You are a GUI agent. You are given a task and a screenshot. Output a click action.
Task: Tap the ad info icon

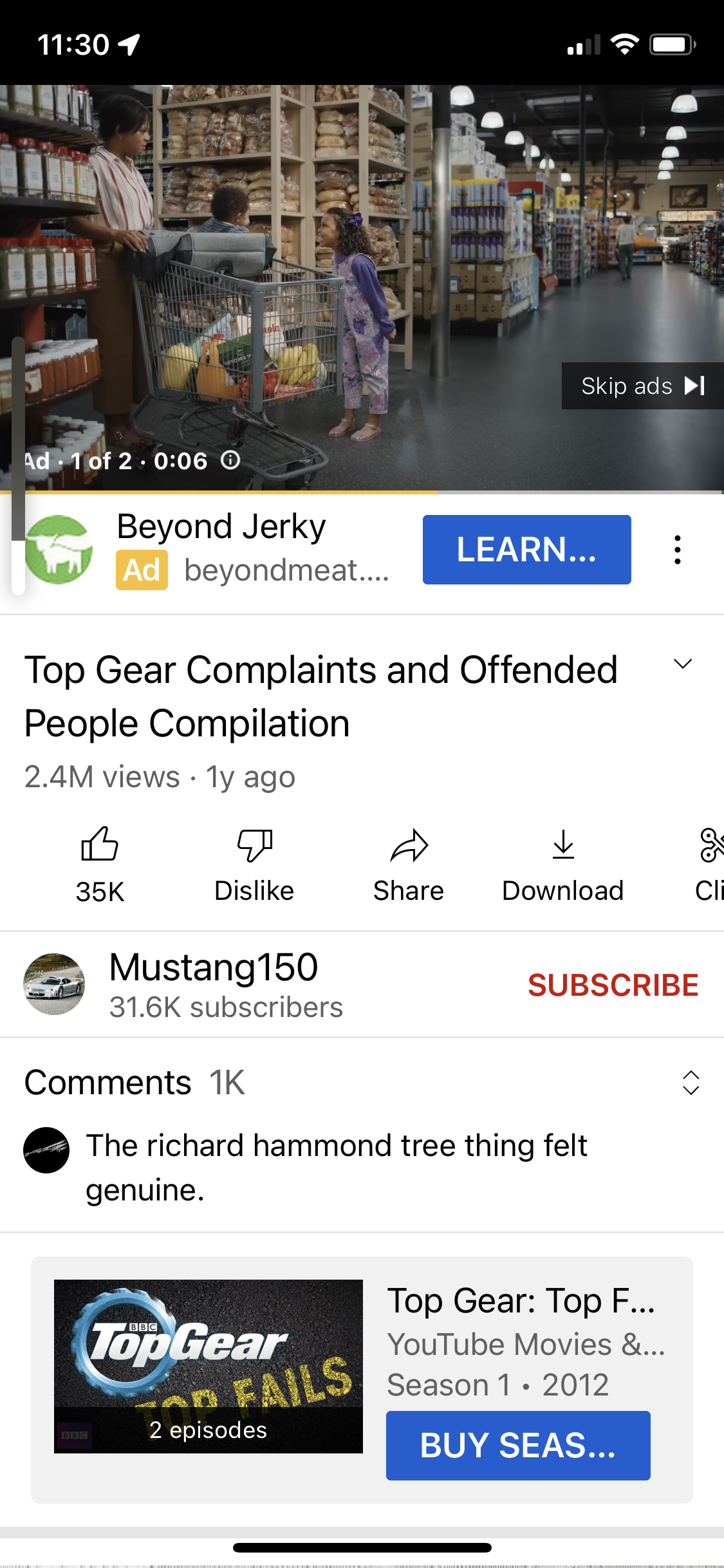click(230, 460)
